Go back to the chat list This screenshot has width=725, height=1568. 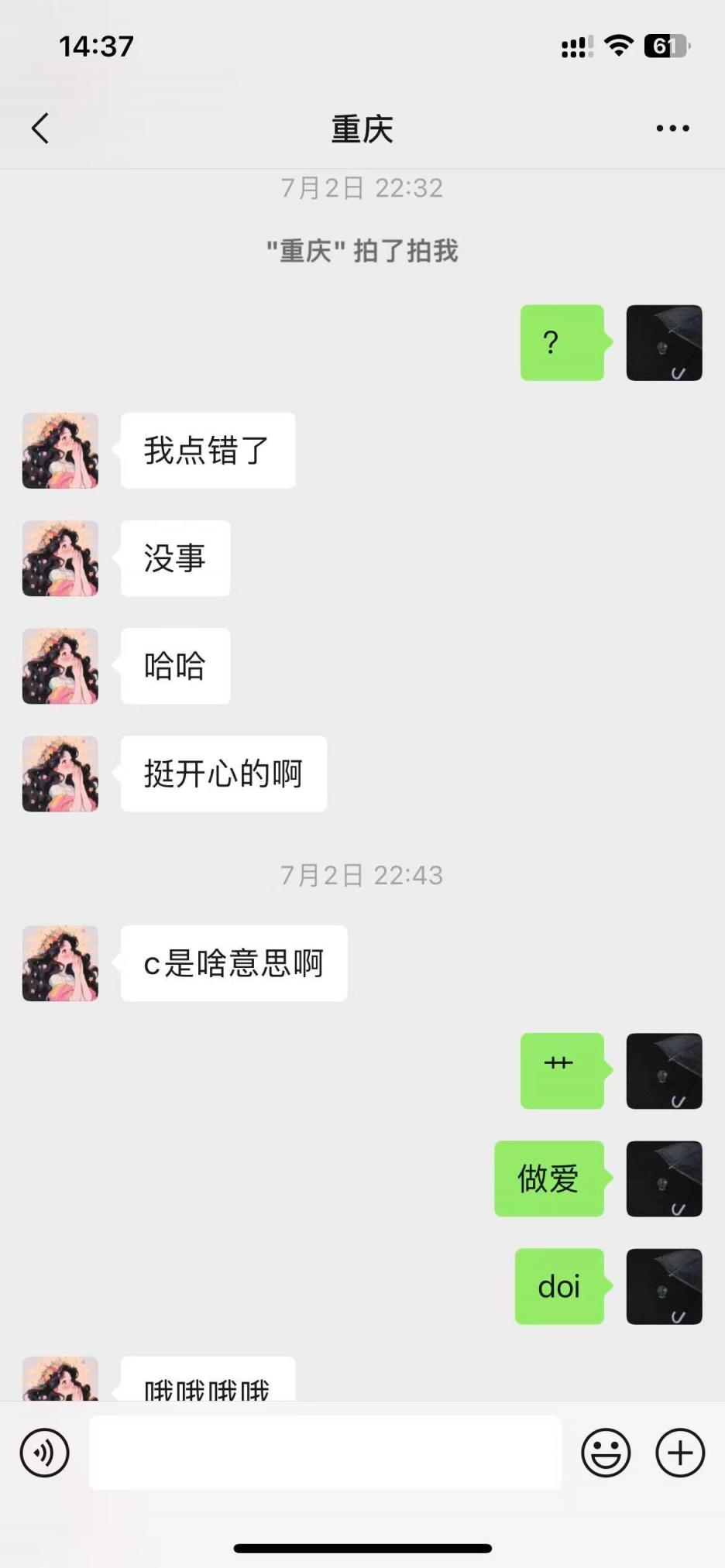click(40, 129)
